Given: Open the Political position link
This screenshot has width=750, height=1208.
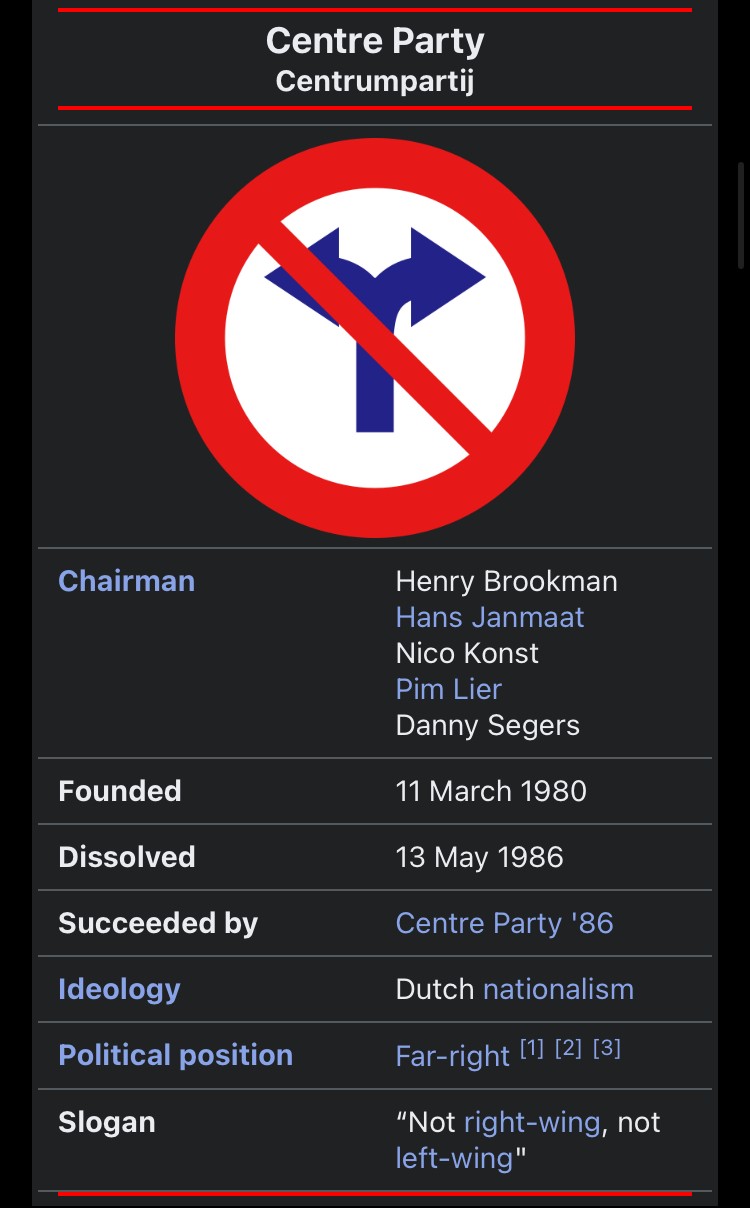Looking at the screenshot, I should (175, 1055).
